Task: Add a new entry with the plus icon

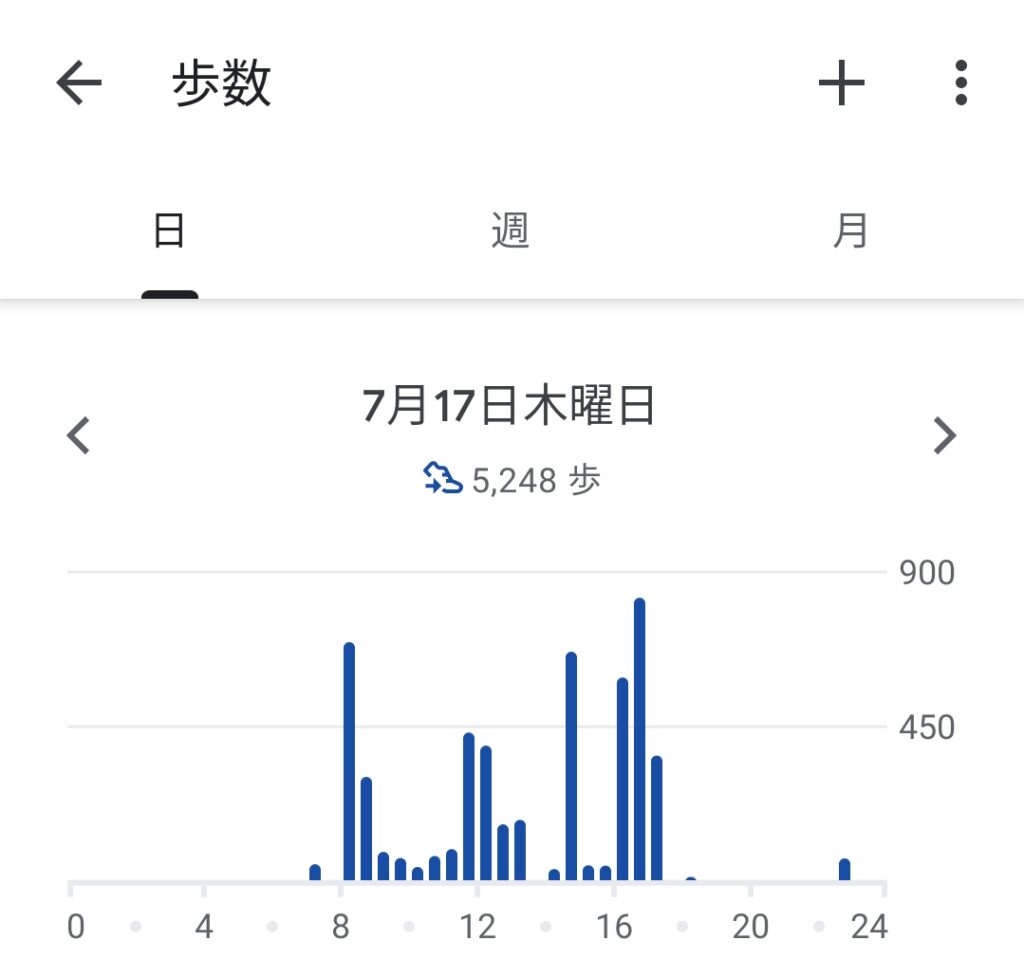Action: pos(841,83)
